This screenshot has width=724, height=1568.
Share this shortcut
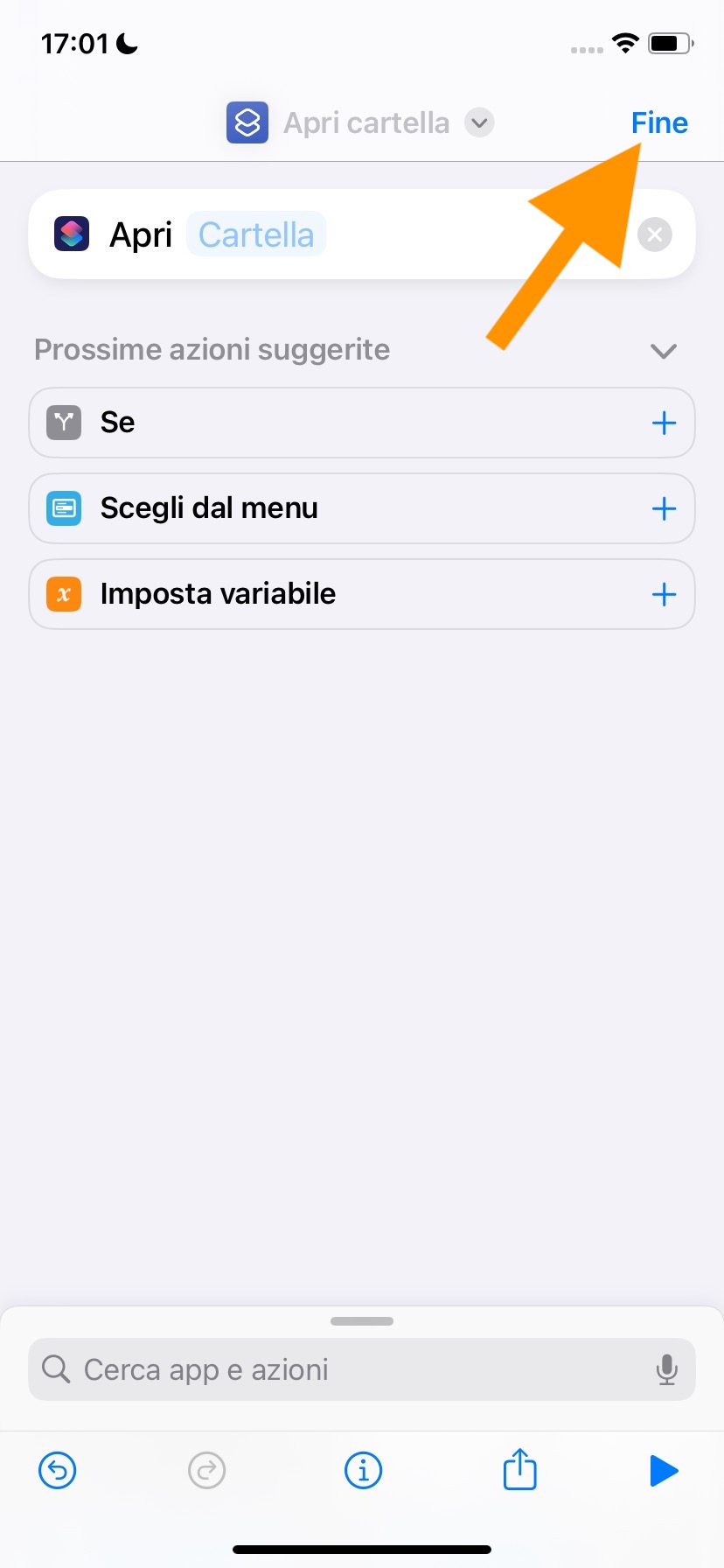(519, 1469)
